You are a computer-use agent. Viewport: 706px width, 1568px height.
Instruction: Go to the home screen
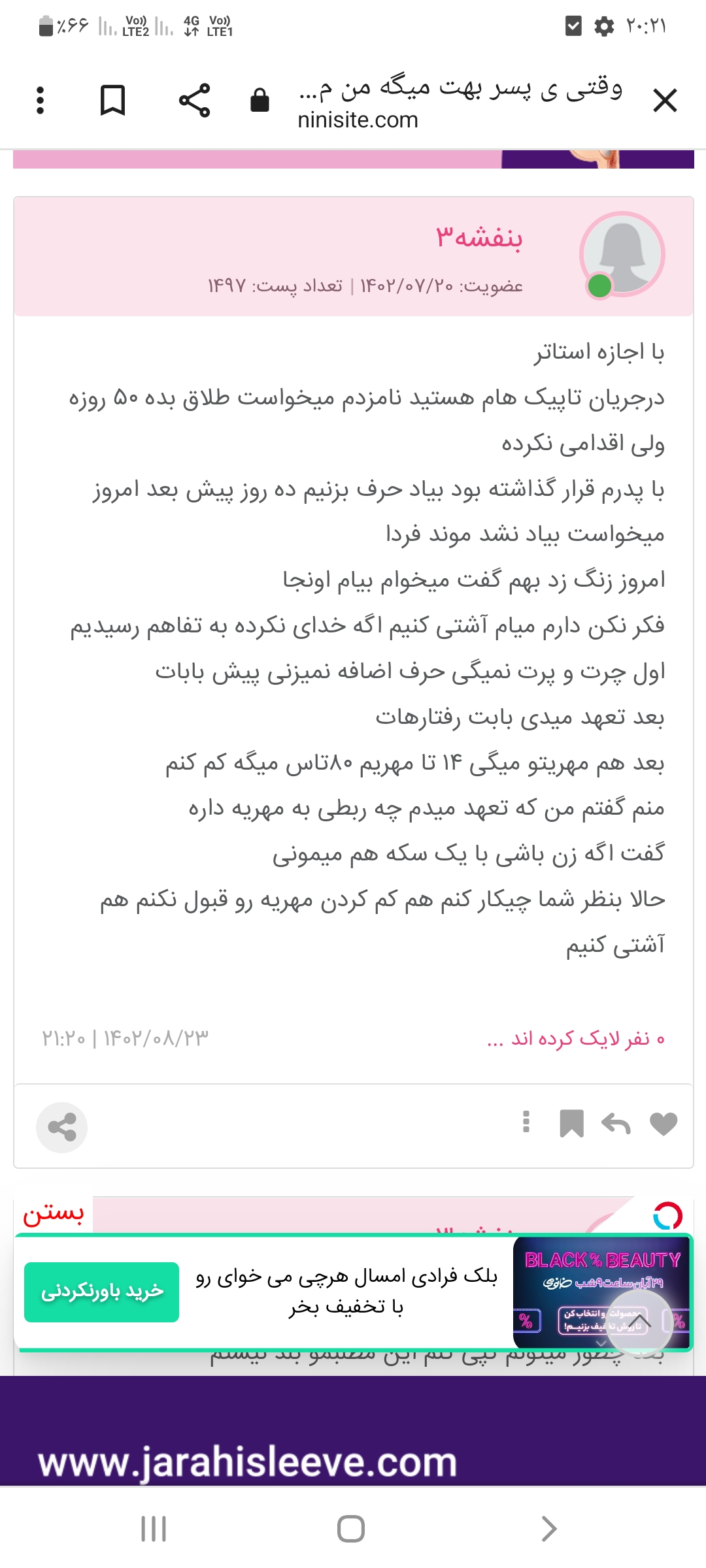(x=351, y=1529)
